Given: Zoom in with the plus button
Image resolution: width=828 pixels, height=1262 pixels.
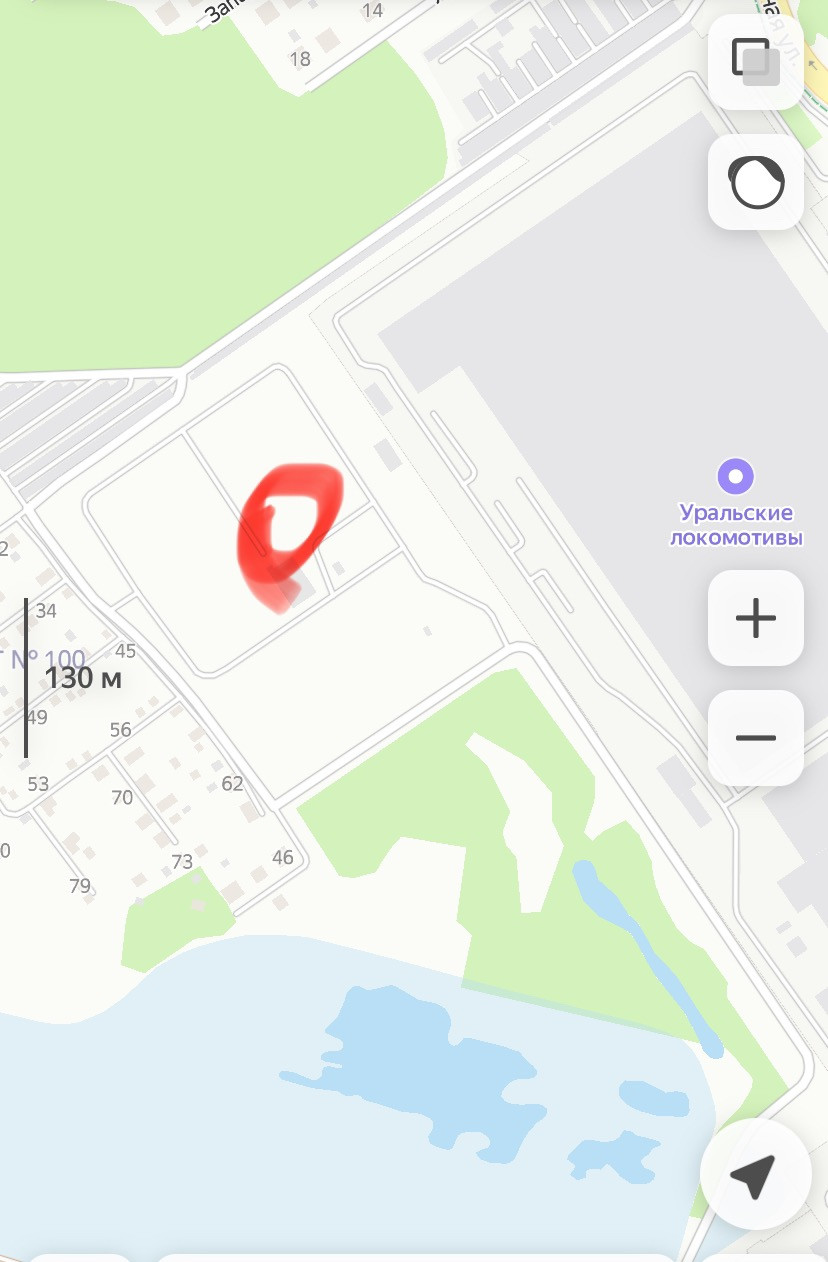Looking at the screenshot, I should (755, 618).
